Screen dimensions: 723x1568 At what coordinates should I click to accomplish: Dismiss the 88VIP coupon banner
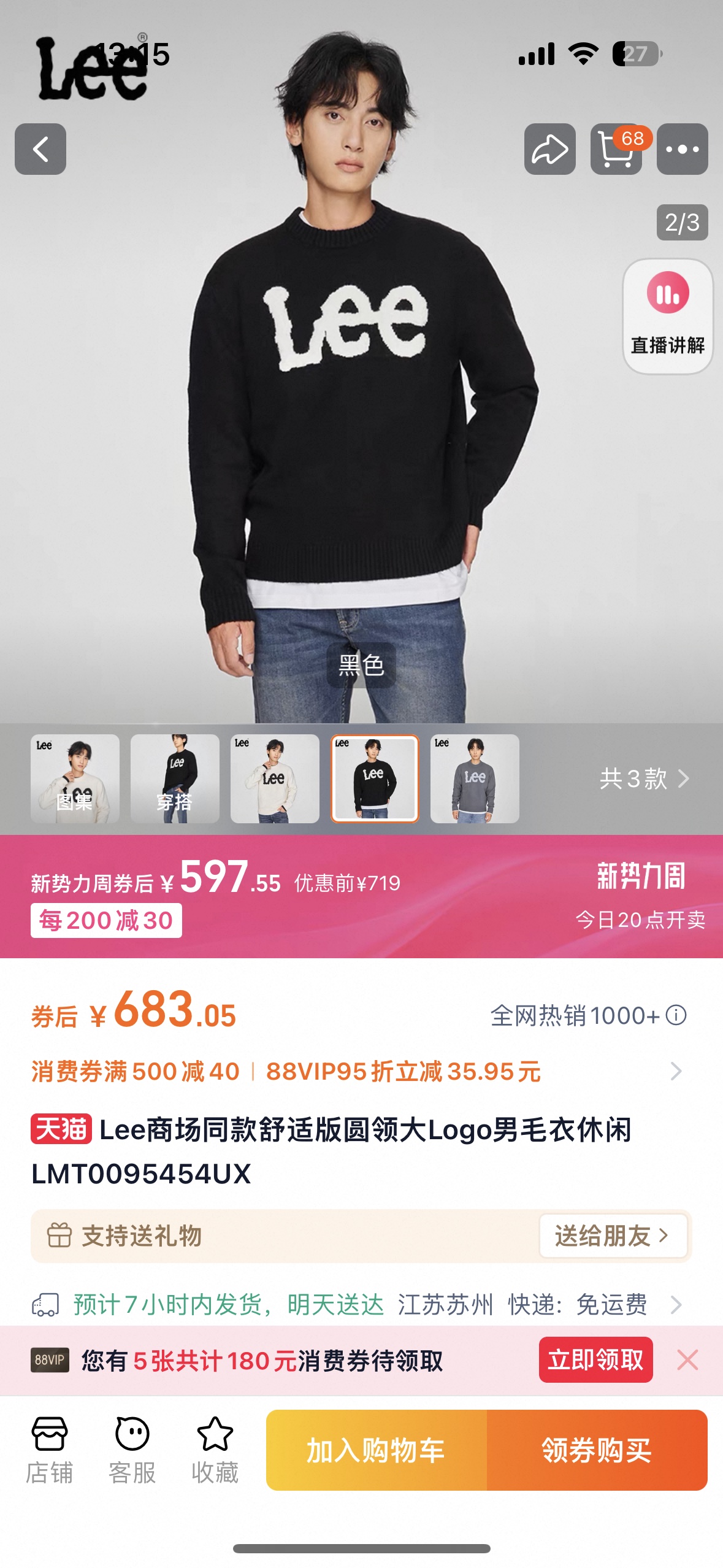pyautogui.click(x=687, y=1359)
